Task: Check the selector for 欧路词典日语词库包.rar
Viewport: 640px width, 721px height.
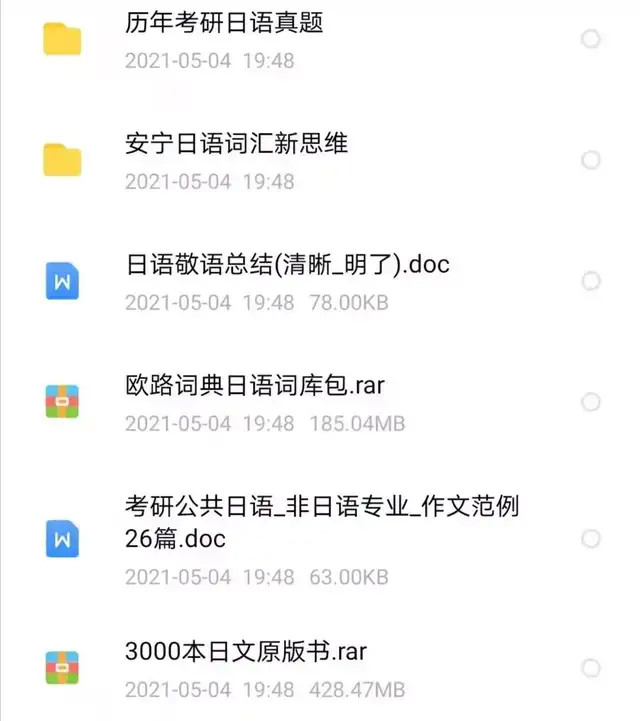Action: coord(591,402)
